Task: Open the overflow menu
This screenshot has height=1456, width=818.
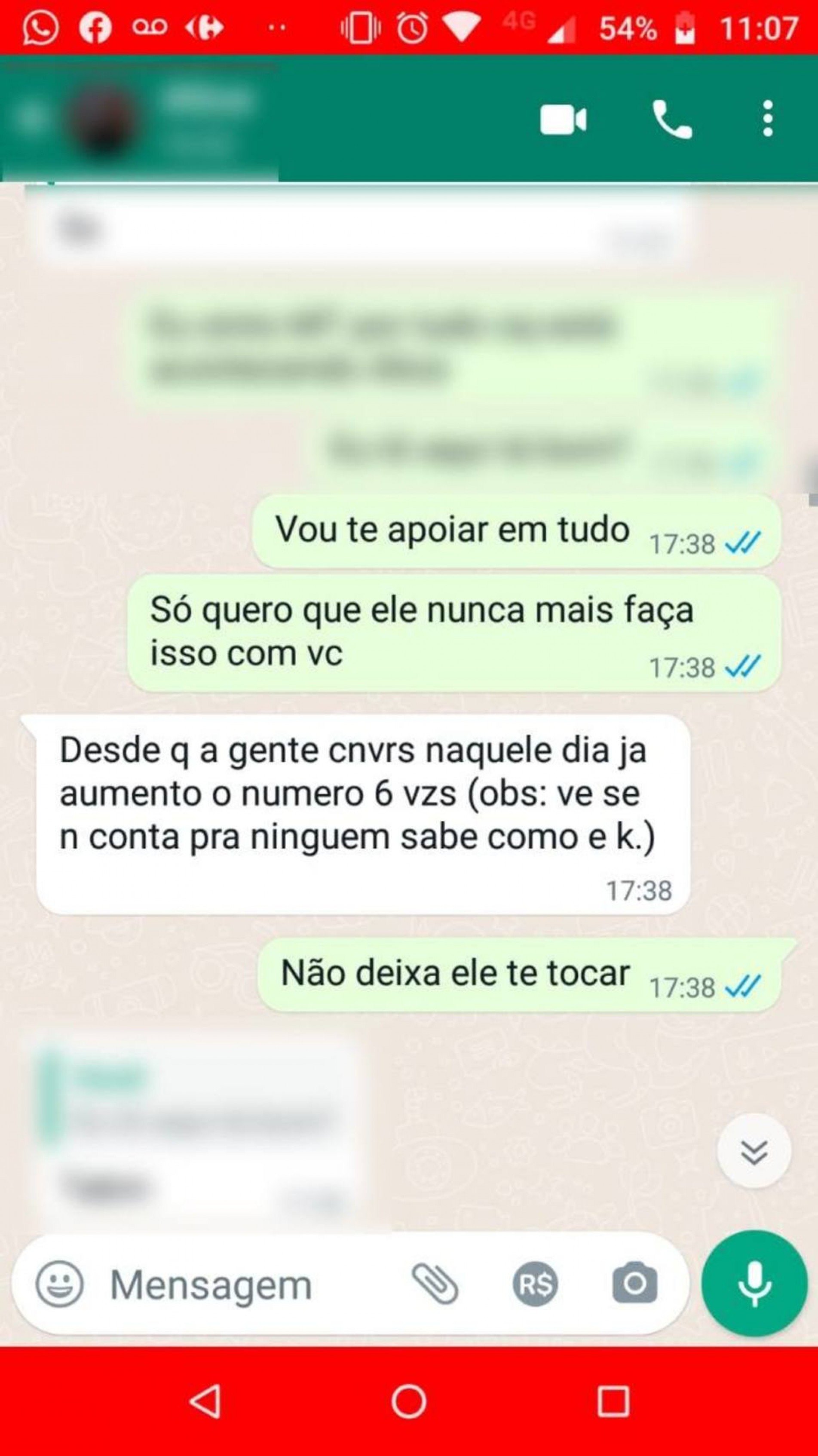Action: [767, 119]
